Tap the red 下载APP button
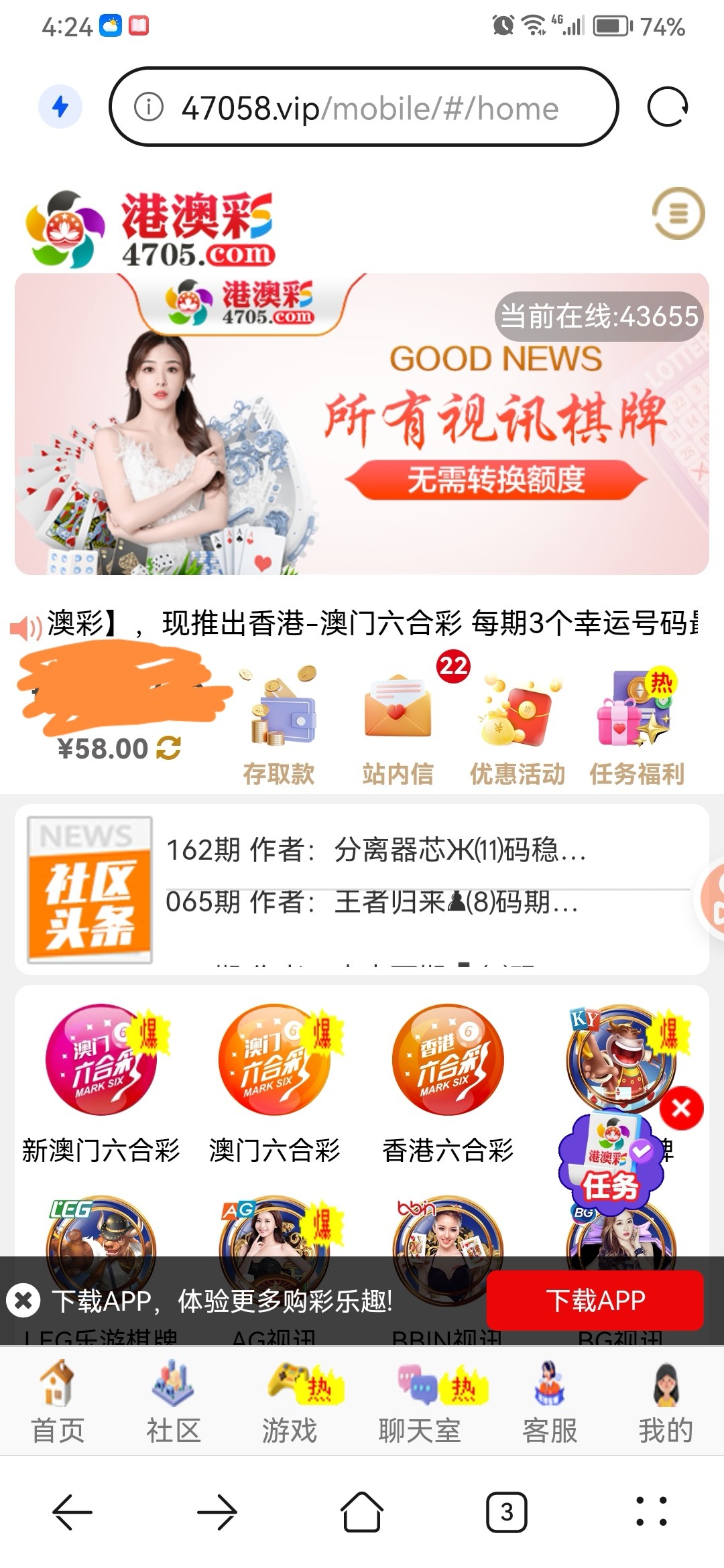Image resolution: width=724 pixels, height=1568 pixels. click(595, 1301)
